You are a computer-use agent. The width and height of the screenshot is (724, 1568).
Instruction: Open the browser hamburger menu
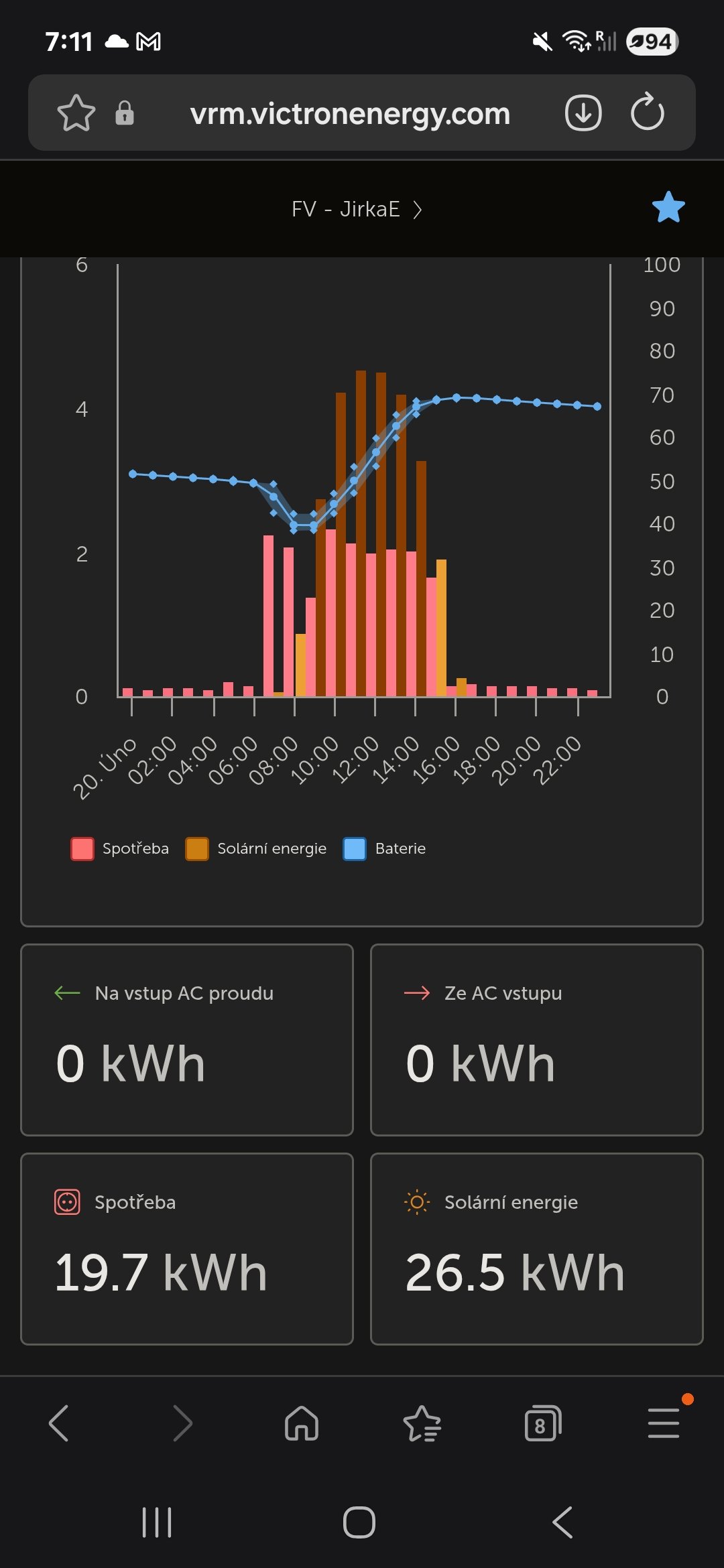(x=664, y=1423)
